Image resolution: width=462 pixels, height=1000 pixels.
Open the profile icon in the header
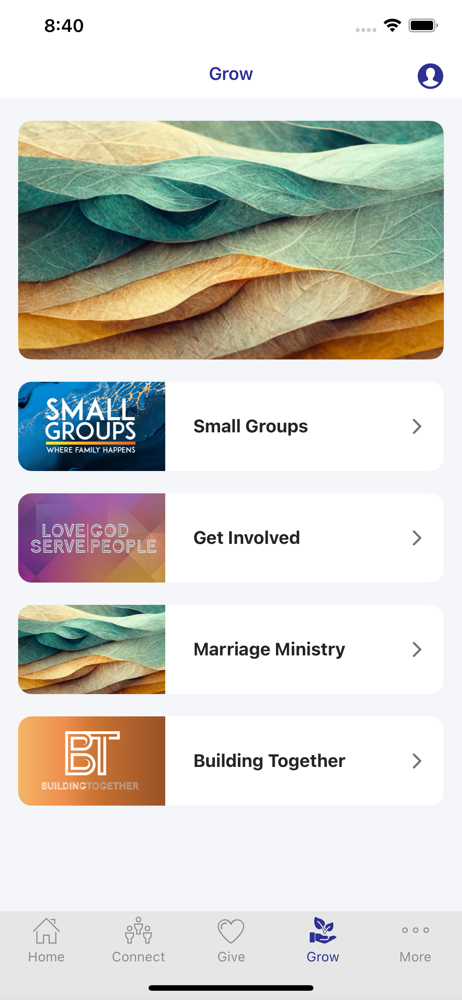(430, 76)
